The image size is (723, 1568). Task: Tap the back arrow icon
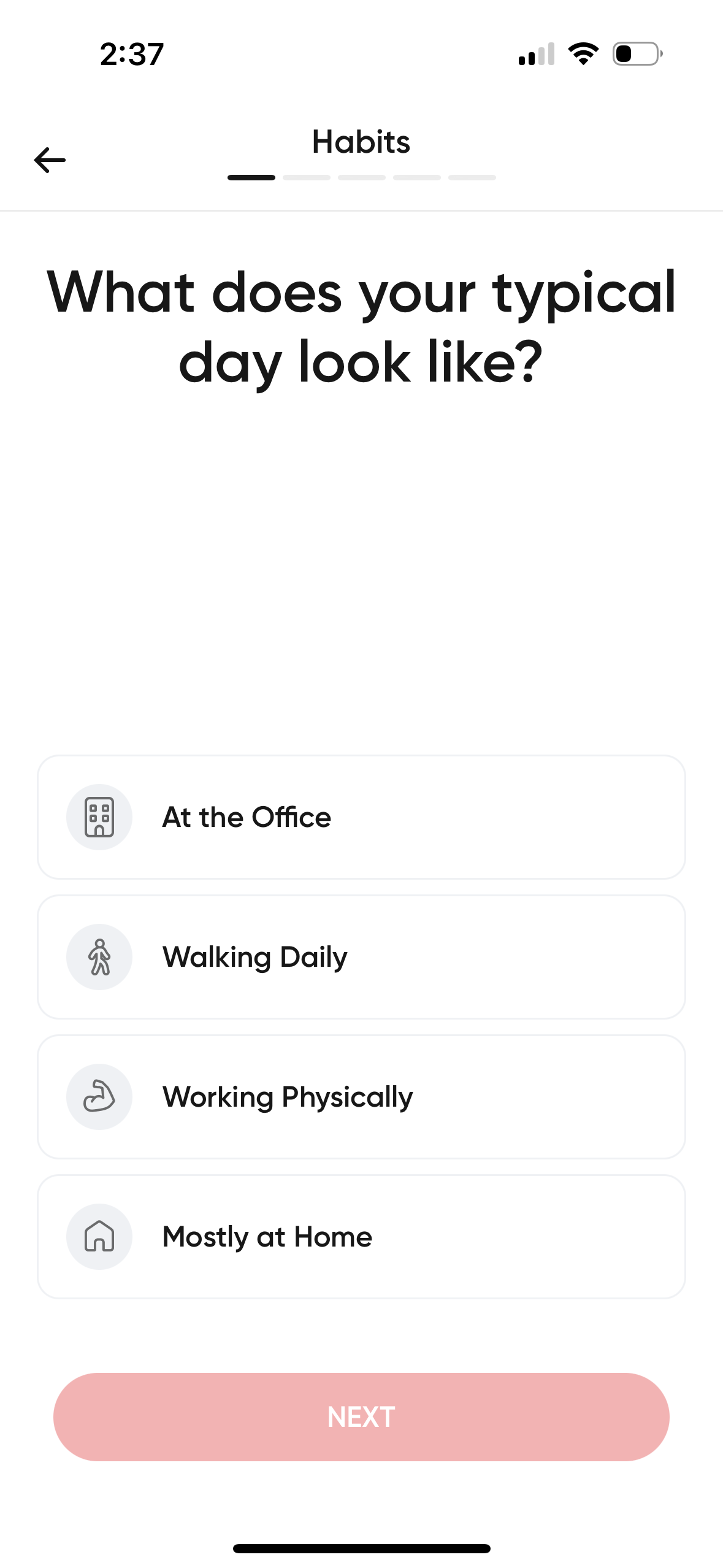(x=50, y=159)
